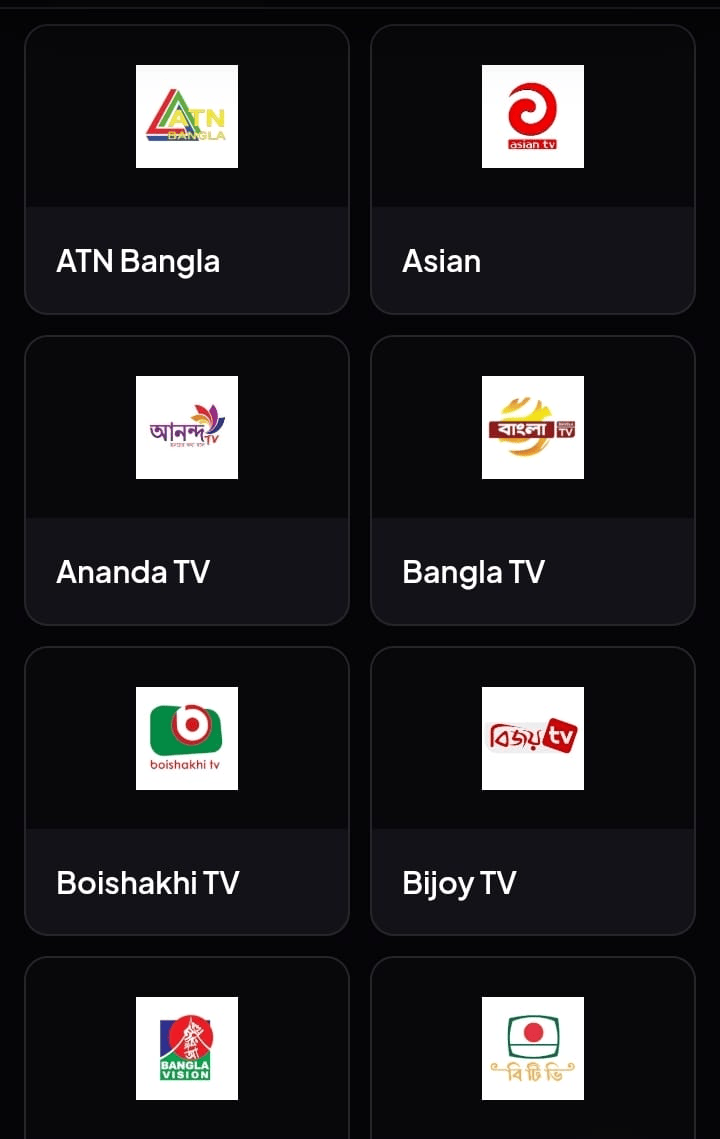
Task: Open the Bijoy TV channel card
Action: pyautogui.click(x=532, y=790)
